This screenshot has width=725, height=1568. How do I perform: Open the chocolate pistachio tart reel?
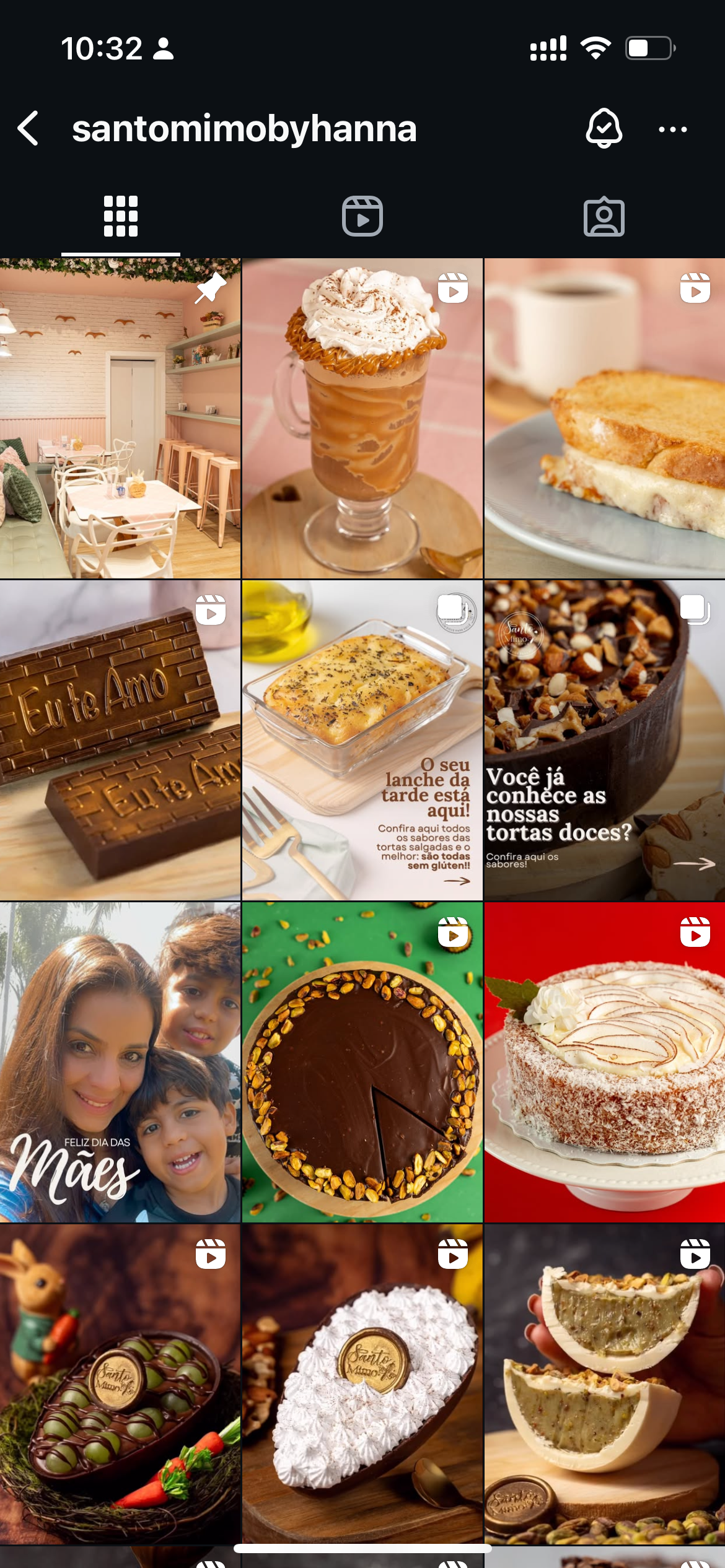[362, 1062]
